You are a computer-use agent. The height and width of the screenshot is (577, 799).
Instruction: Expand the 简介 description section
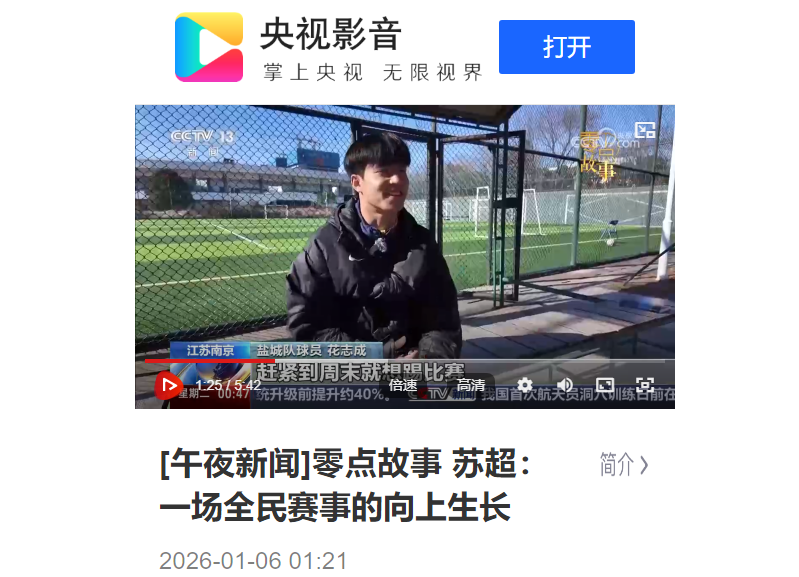(x=624, y=465)
